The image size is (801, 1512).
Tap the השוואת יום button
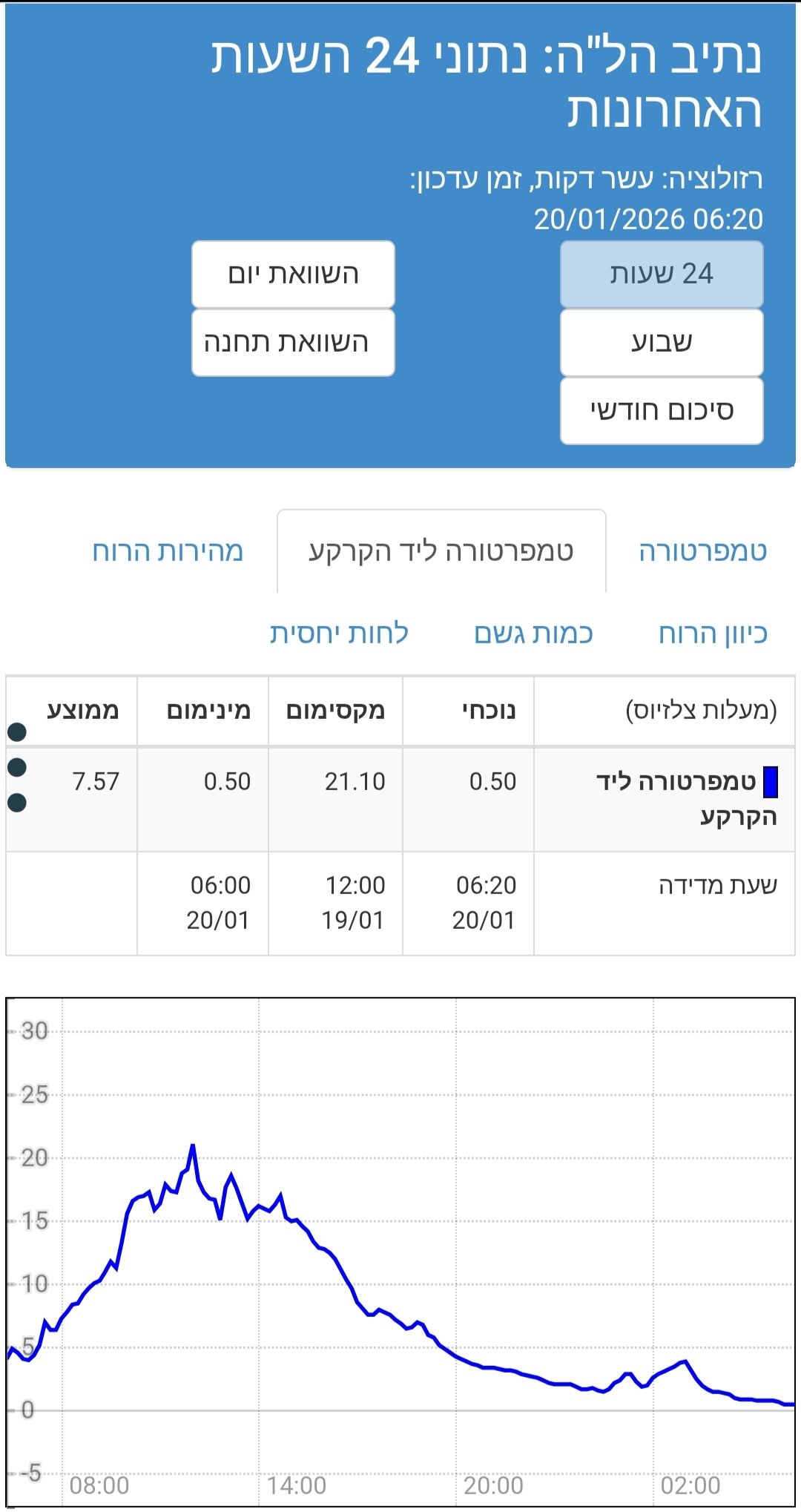293,274
